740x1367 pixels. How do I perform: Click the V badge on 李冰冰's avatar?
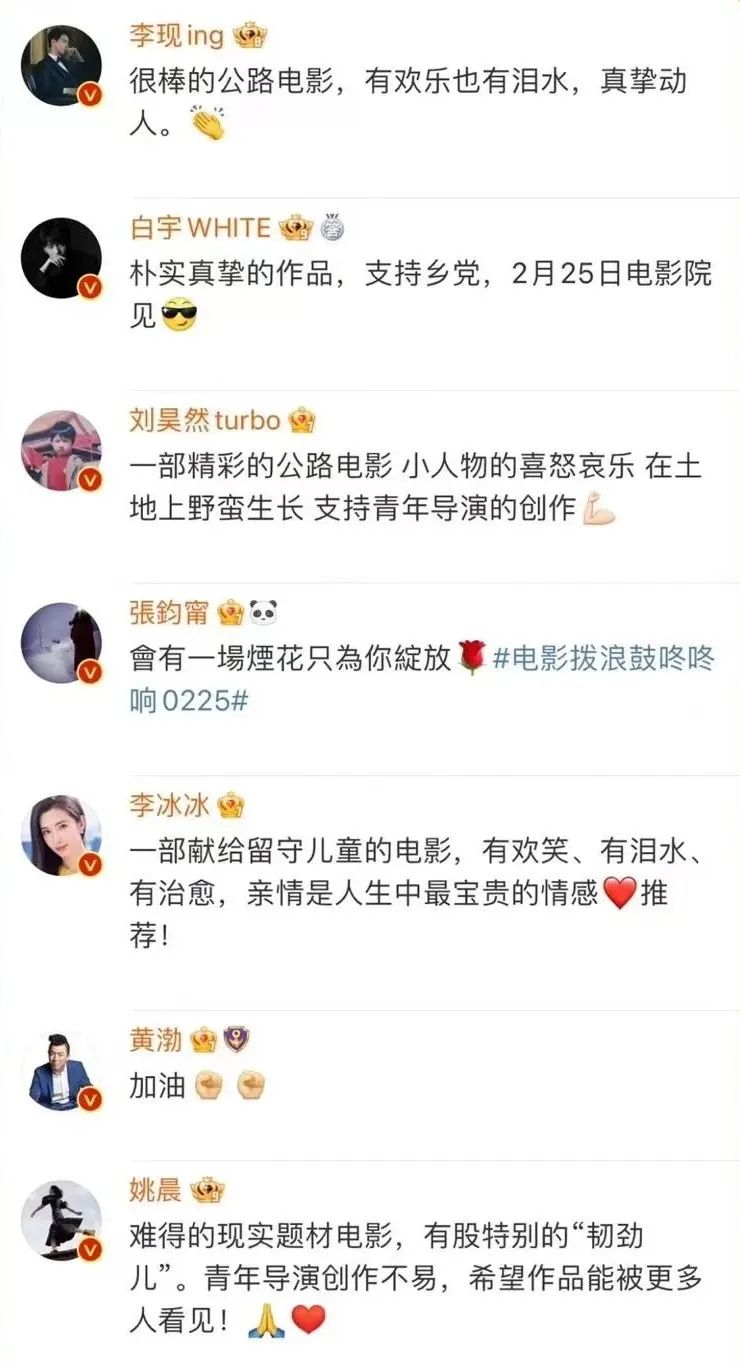pyautogui.click(x=92, y=865)
